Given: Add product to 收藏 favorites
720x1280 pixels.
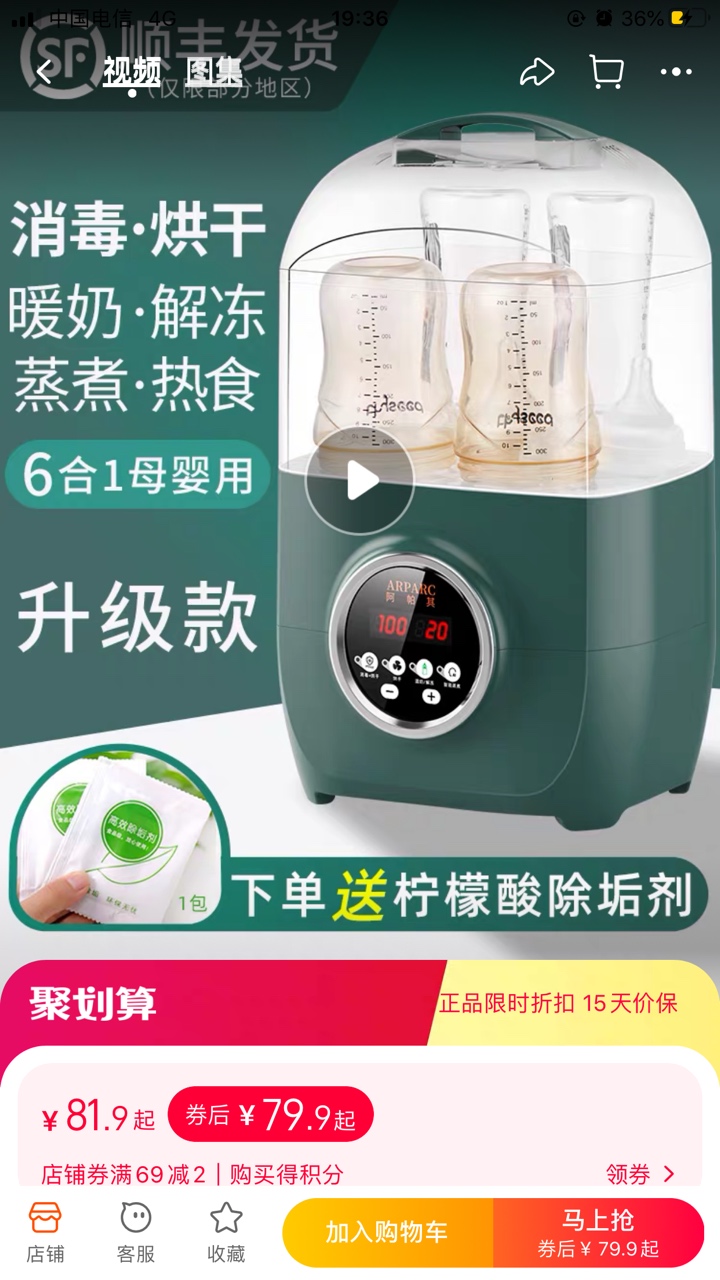Looking at the screenshot, I should pyautogui.click(x=226, y=1233).
